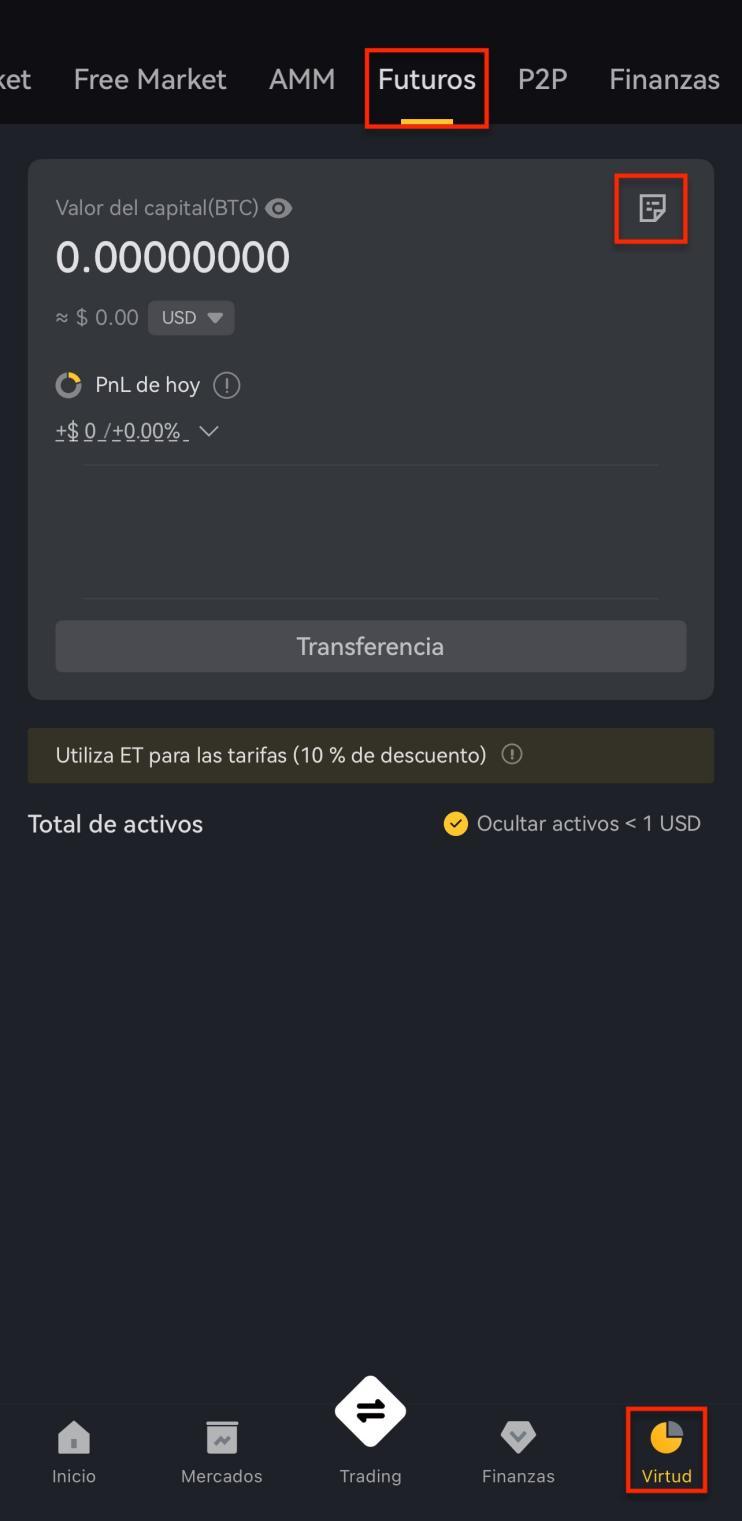Go to Inicio in bottom navigation

[74, 1453]
